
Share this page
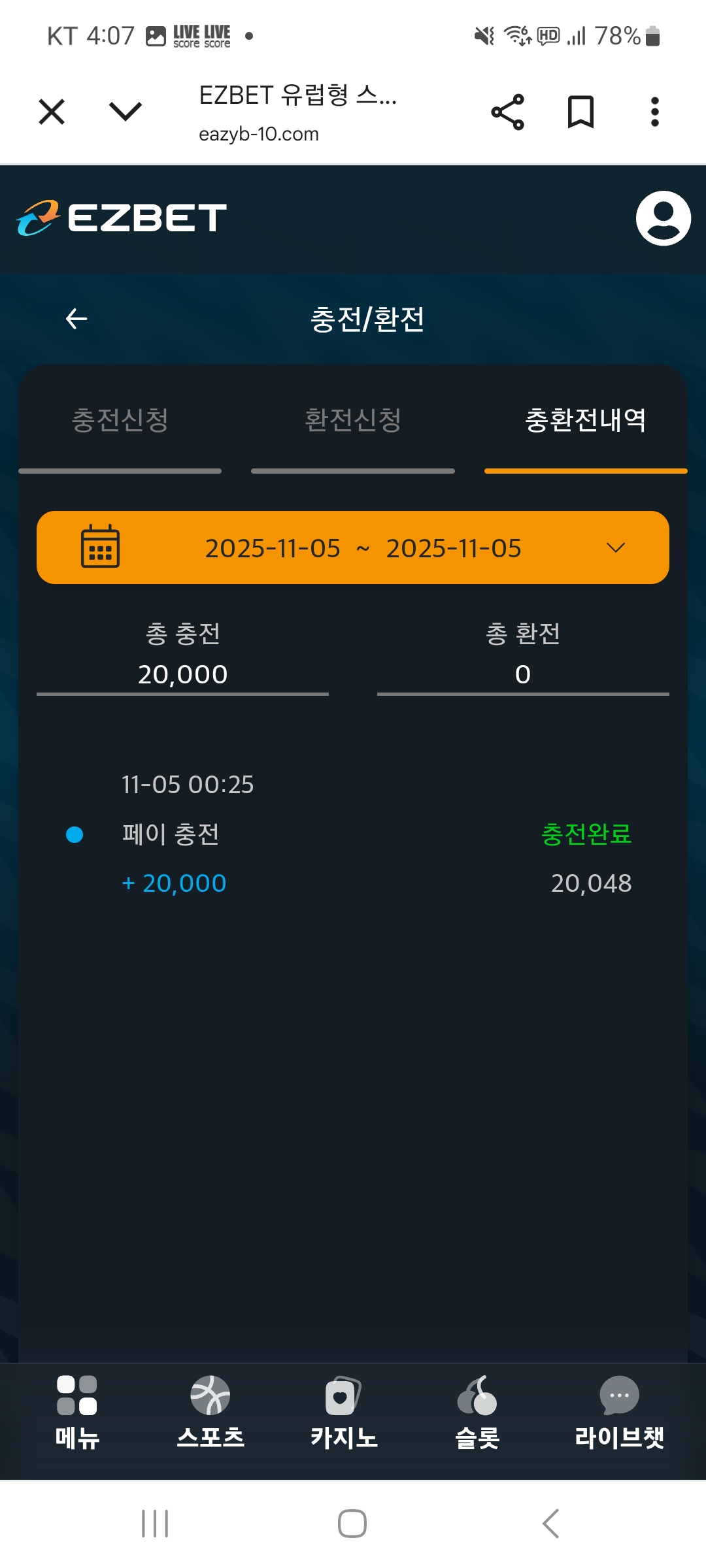pyautogui.click(x=507, y=112)
